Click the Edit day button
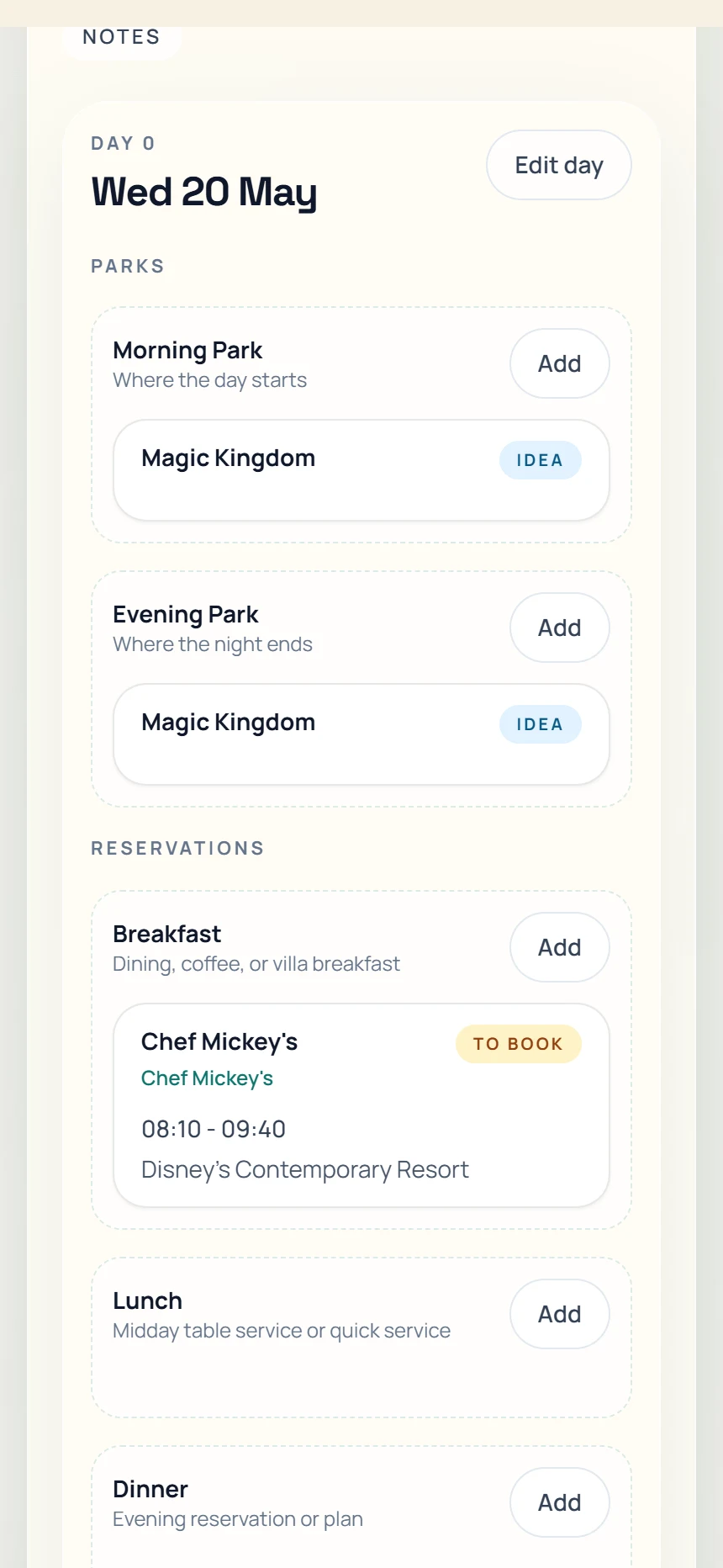 pos(558,165)
